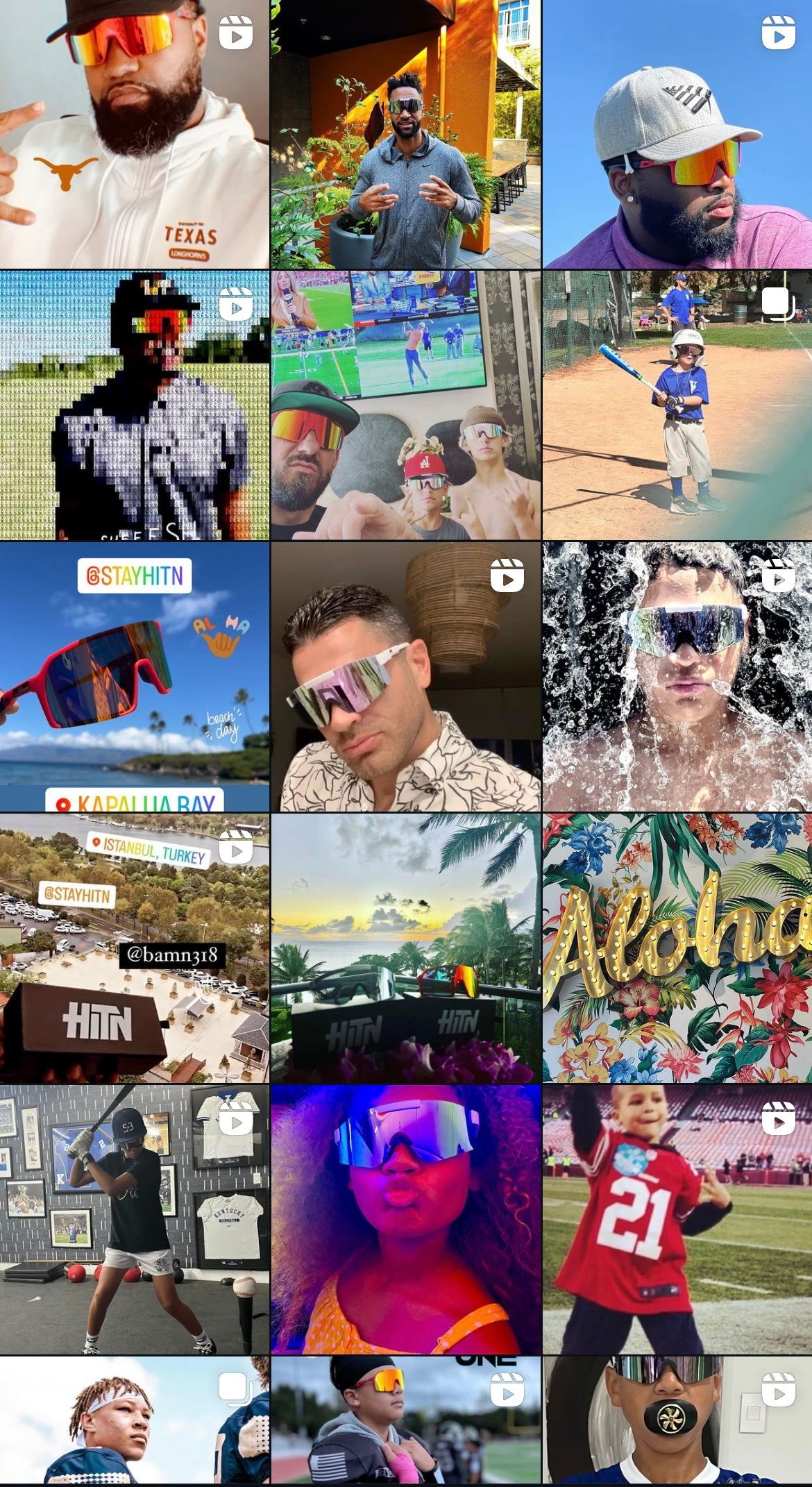Open the Aloha floral sign post

(677, 948)
